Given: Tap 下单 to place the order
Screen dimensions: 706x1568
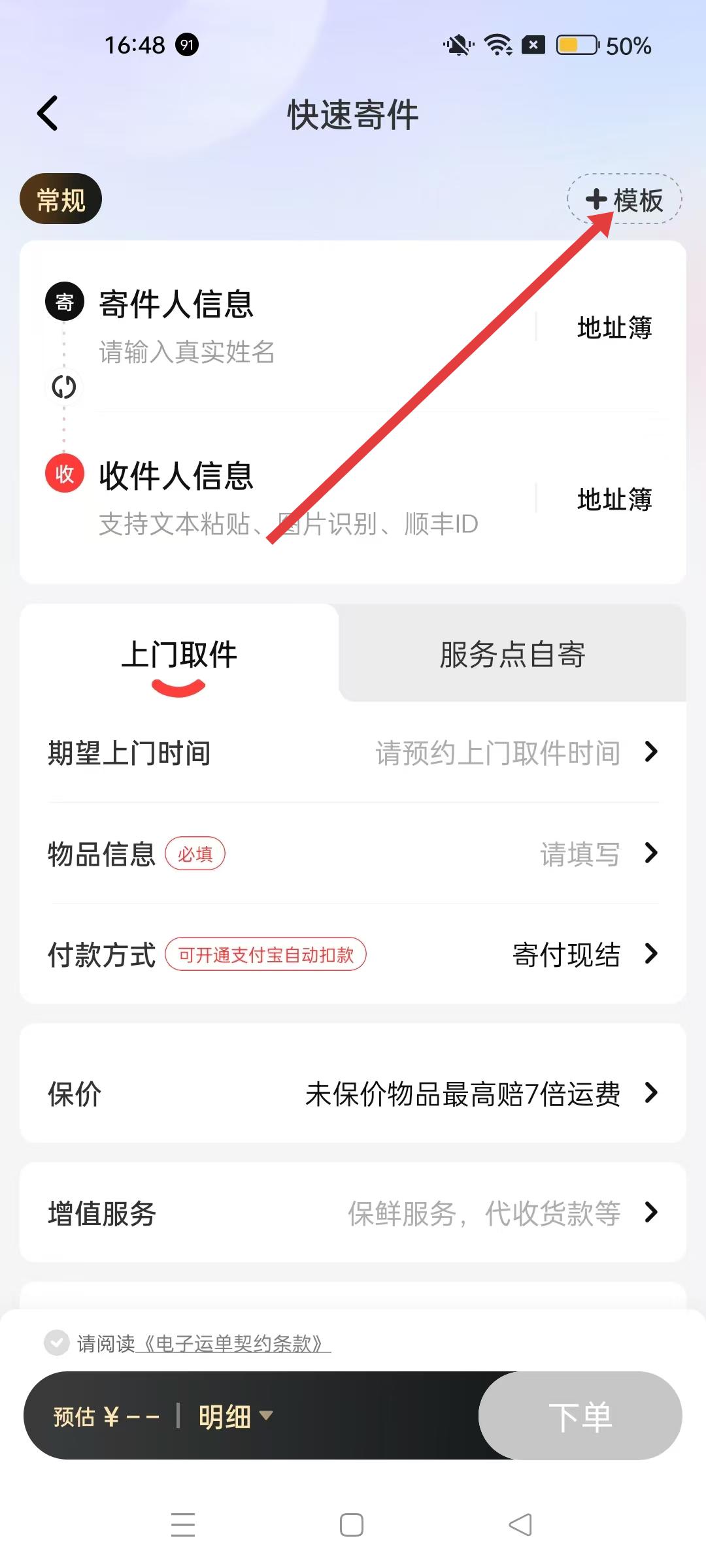Looking at the screenshot, I should pyautogui.click(x=580, y=1416).
